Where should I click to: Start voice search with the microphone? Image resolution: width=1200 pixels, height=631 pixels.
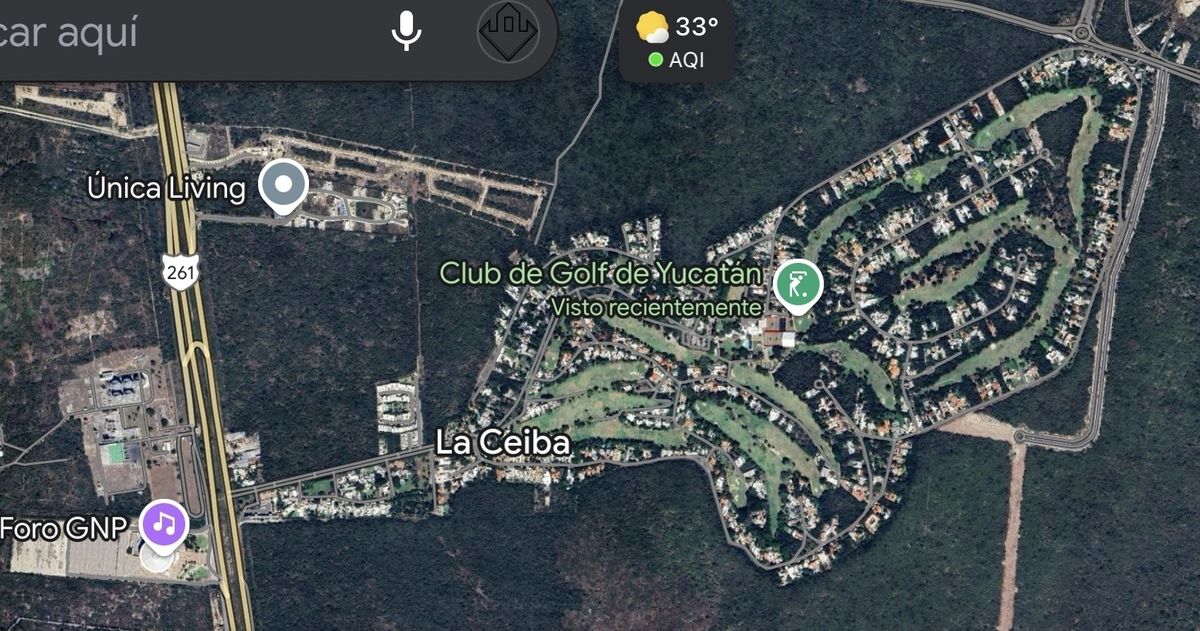(x=406, y=31)
